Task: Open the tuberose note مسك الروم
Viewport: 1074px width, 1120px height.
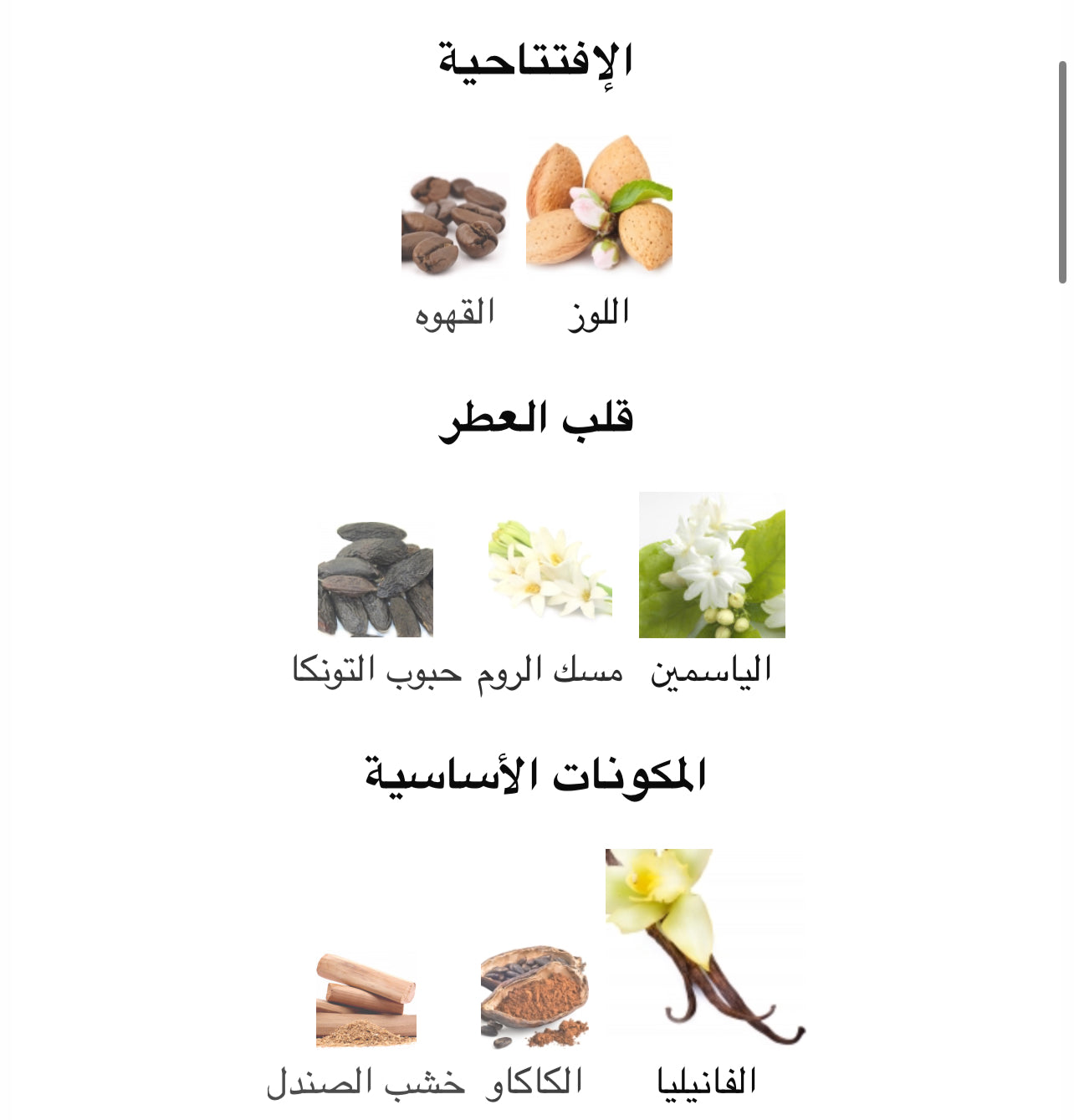Action: point(550,570)
